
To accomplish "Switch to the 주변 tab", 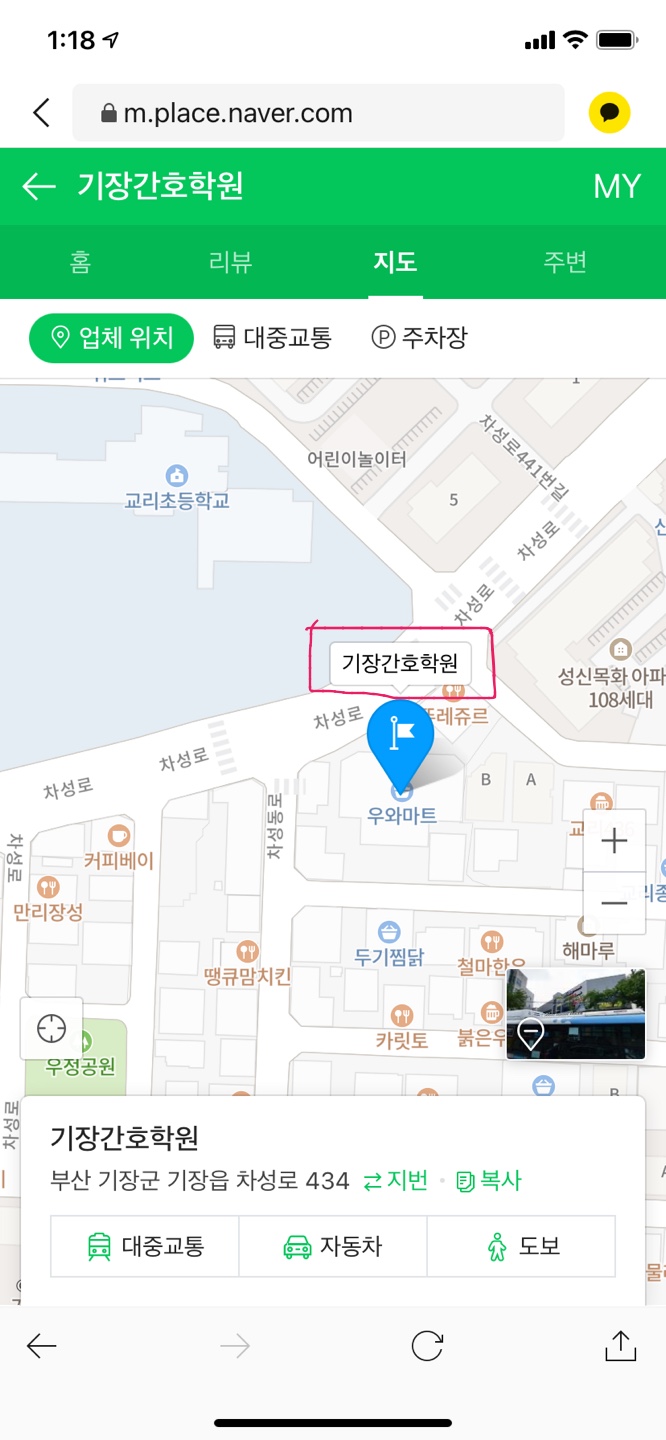I will tap(564, 262).
